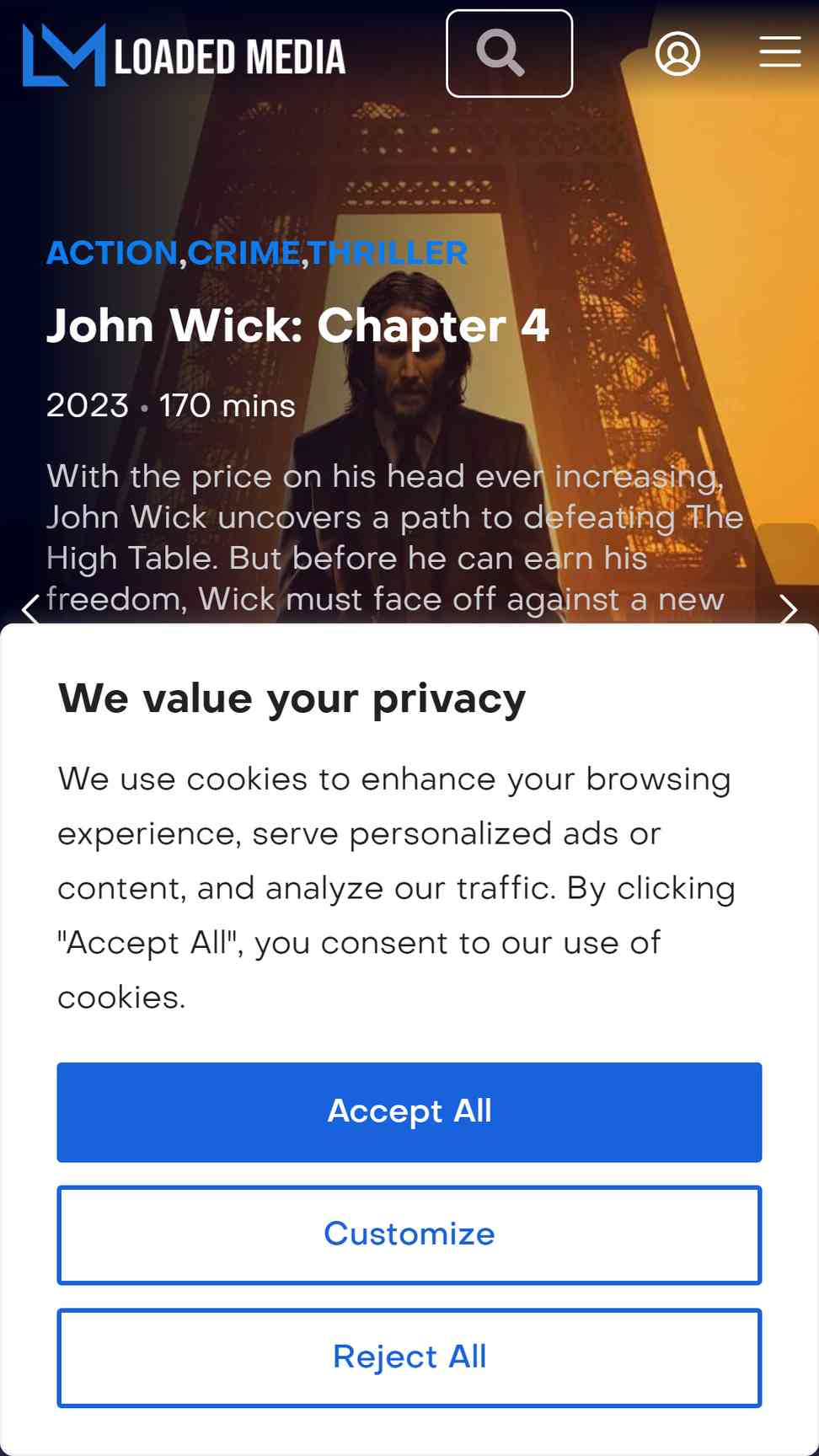Reject All cookies
The width and height of the screenshot is (819, 1456).
409,1357
